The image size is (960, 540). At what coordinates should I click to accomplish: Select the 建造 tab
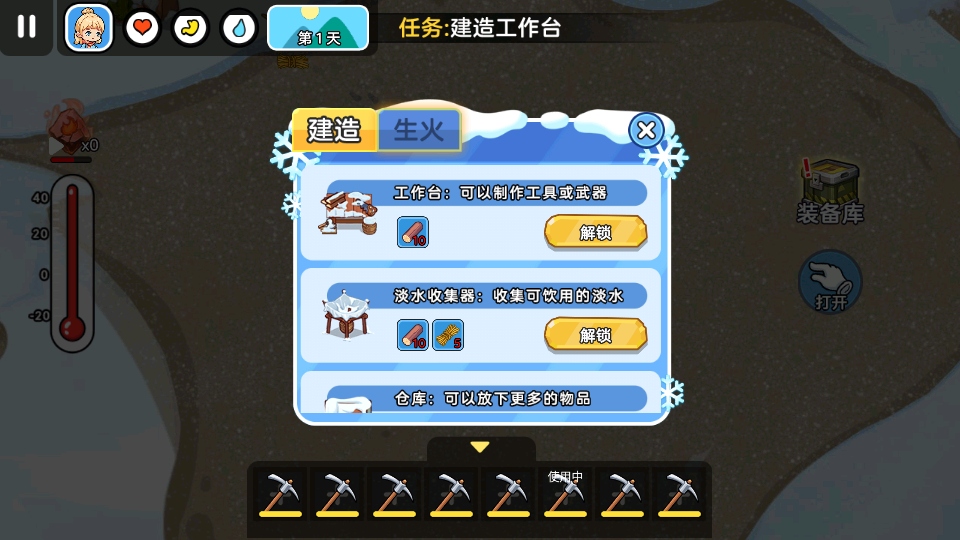334,130
